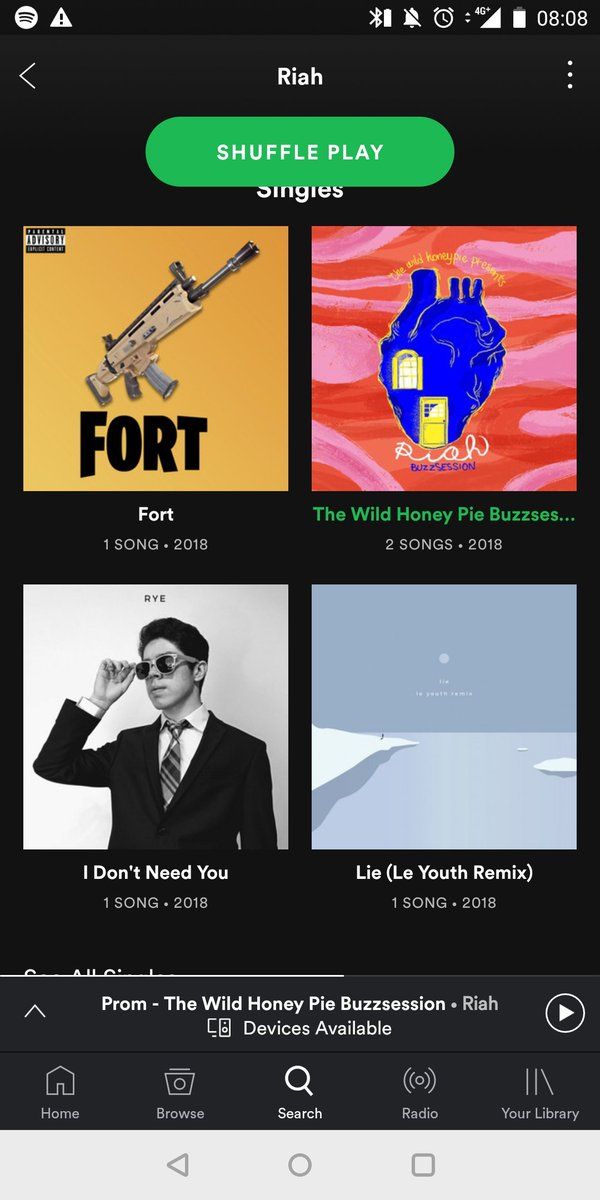Switch to the Home tab
Screen dimensions: 600x1200
click(60, 1092)
